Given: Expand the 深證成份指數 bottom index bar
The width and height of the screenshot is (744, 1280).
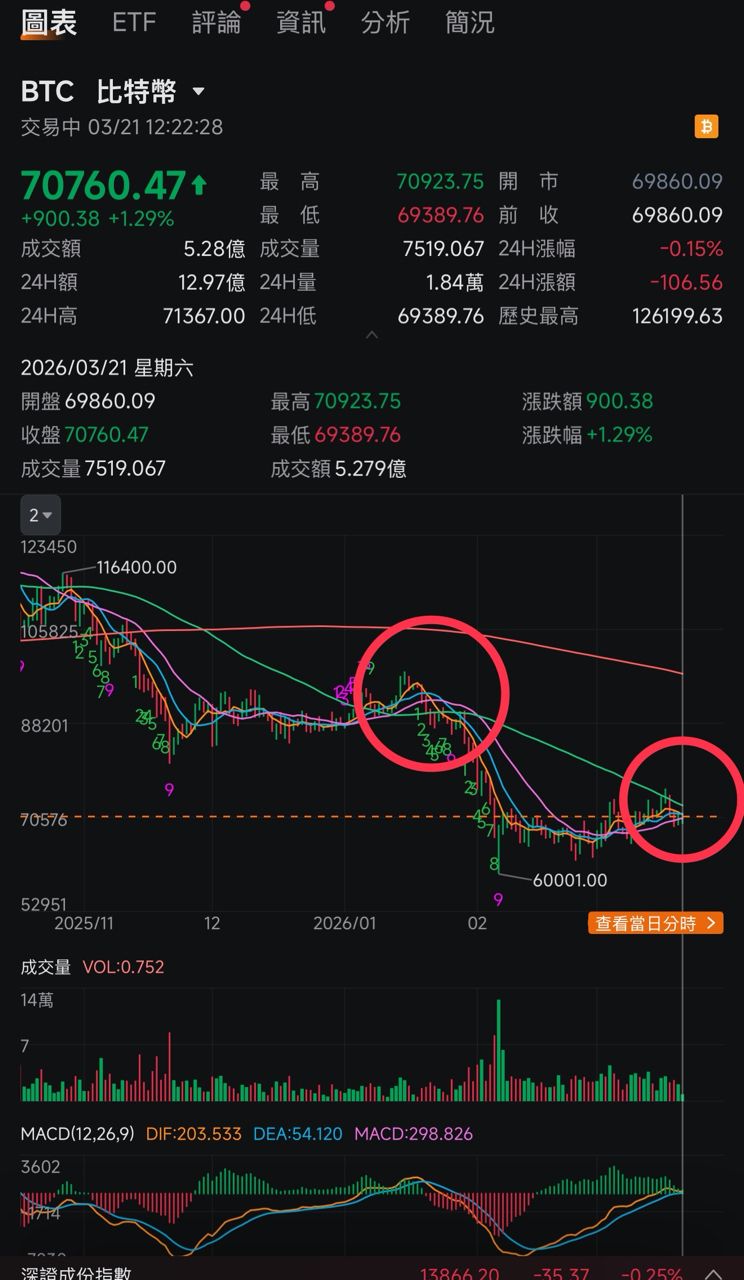Looking at the screenshot, I should point(714,1273).
